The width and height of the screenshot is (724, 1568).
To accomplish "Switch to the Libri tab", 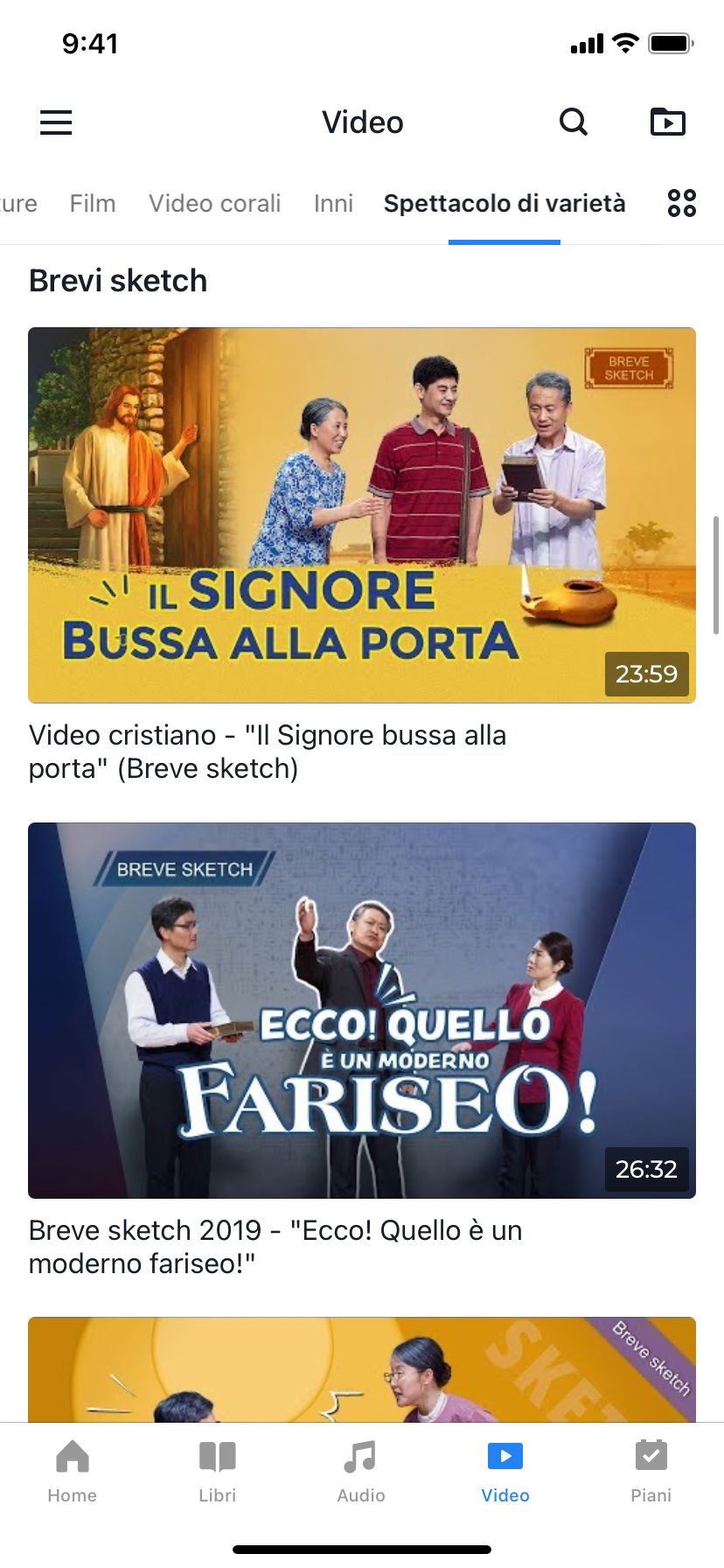I will tap(218, 1472).
